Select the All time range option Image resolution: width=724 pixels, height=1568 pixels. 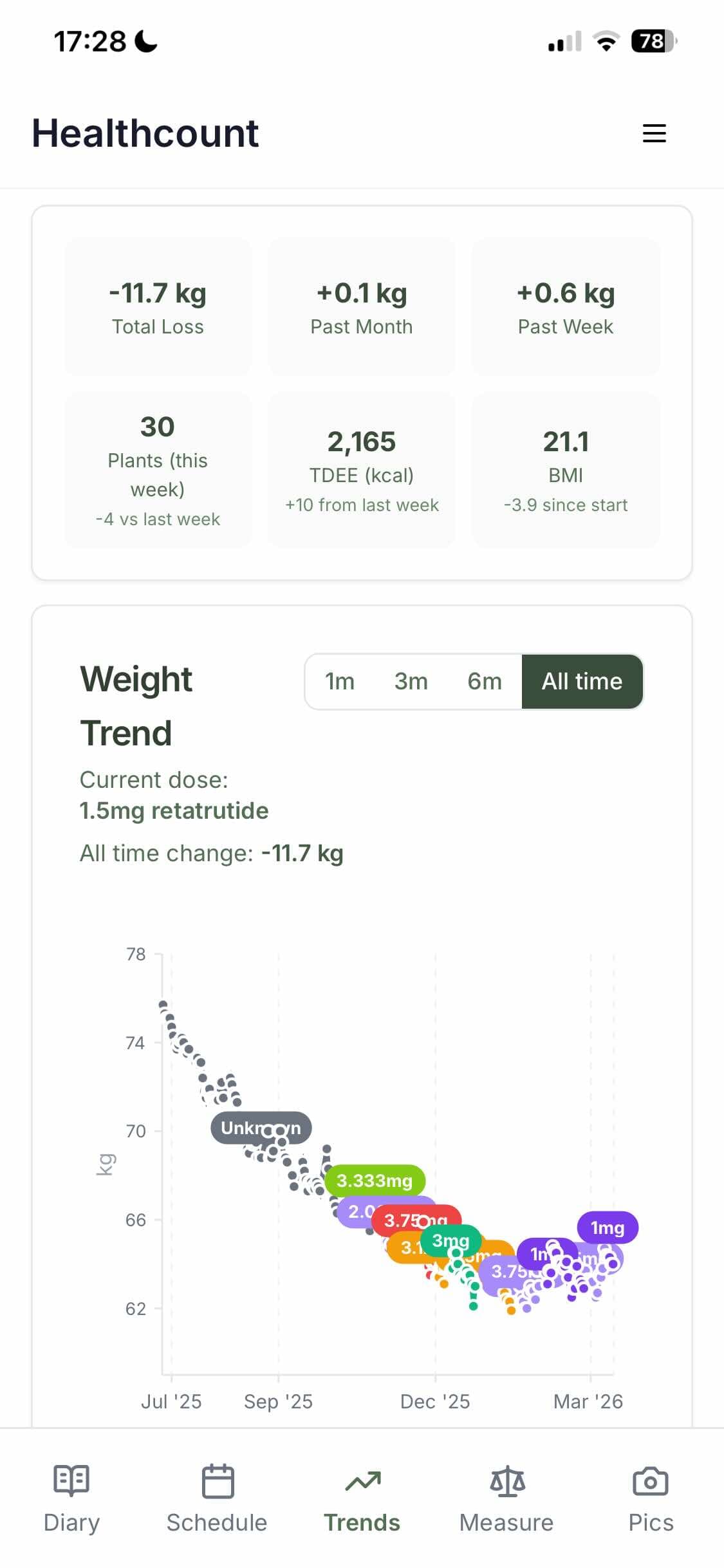pyautogui.click(x=581, y=680)
